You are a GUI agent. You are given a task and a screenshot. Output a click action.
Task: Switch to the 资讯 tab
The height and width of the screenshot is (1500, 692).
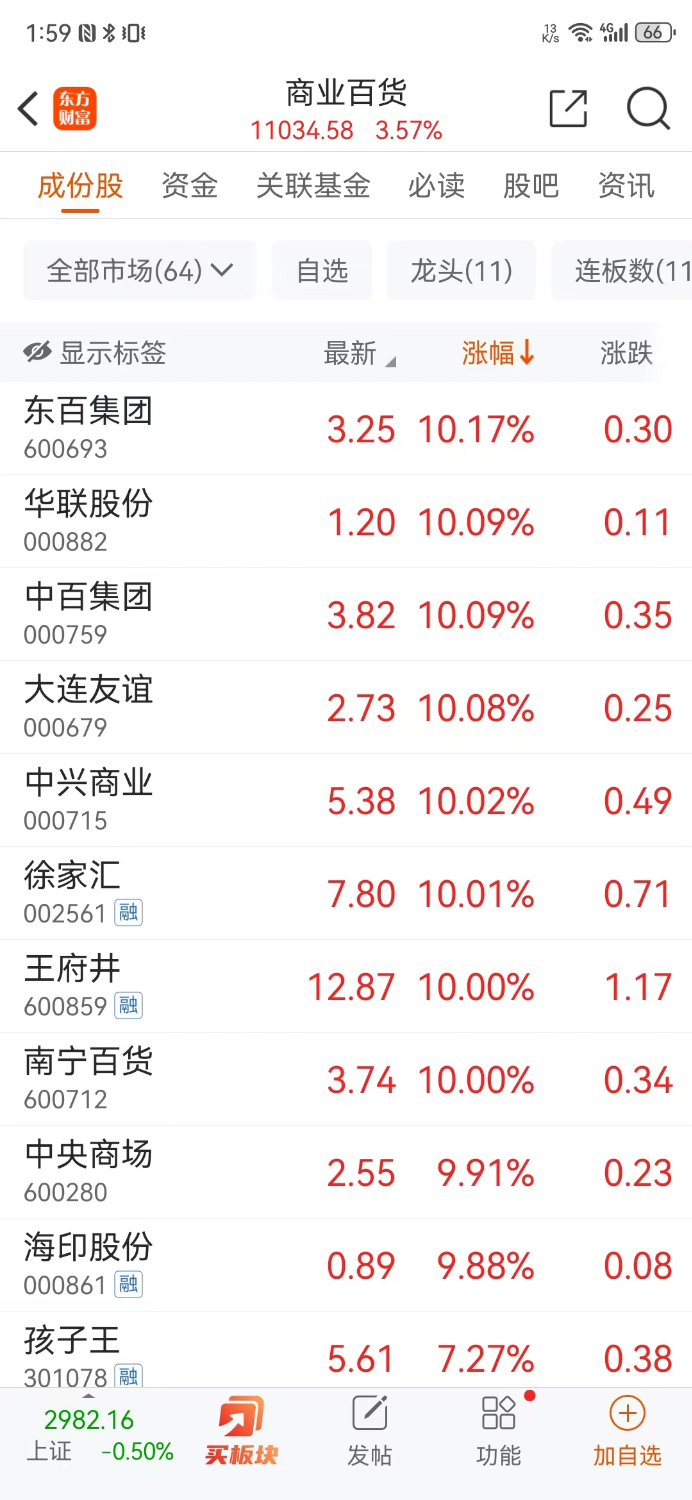tap(626, 186)
